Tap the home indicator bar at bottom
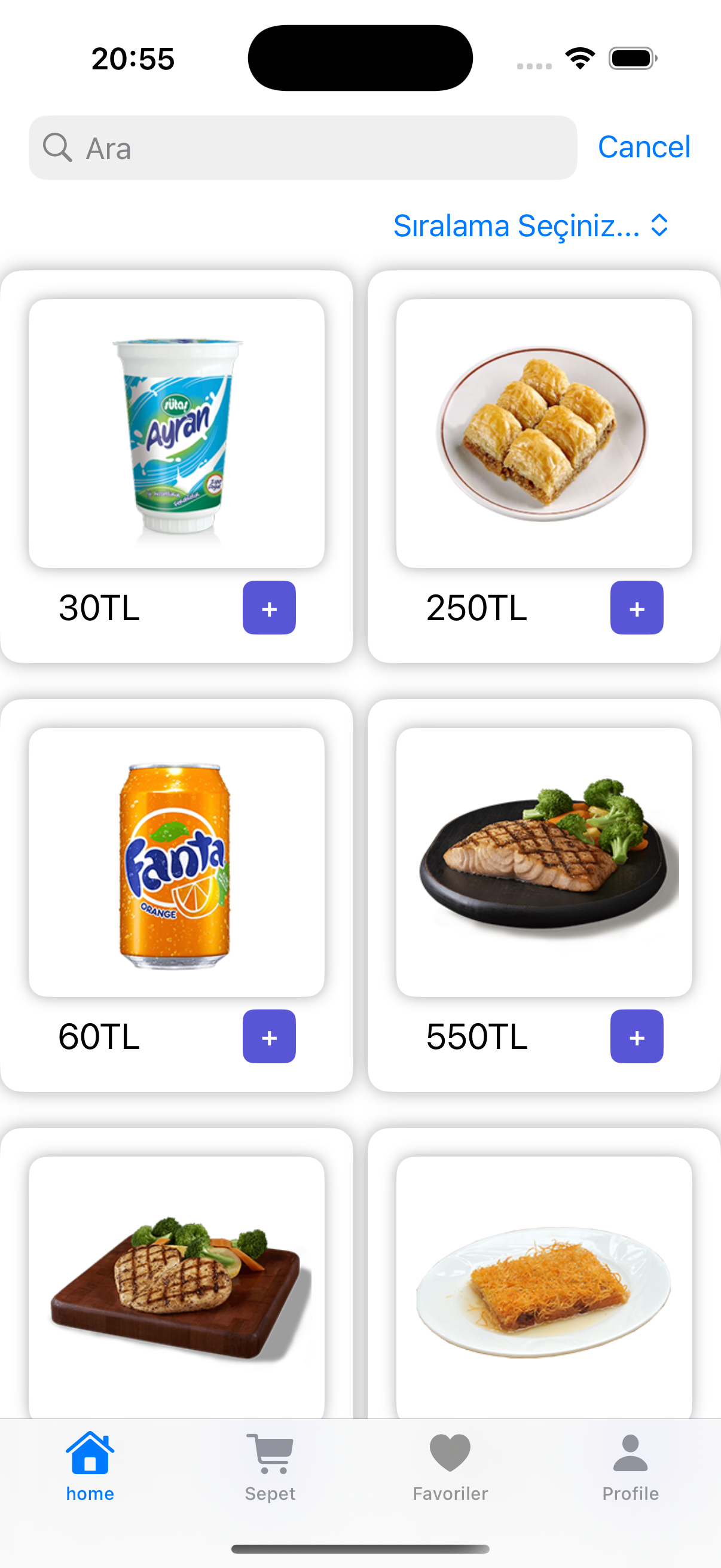 (x=360, y=1549)
